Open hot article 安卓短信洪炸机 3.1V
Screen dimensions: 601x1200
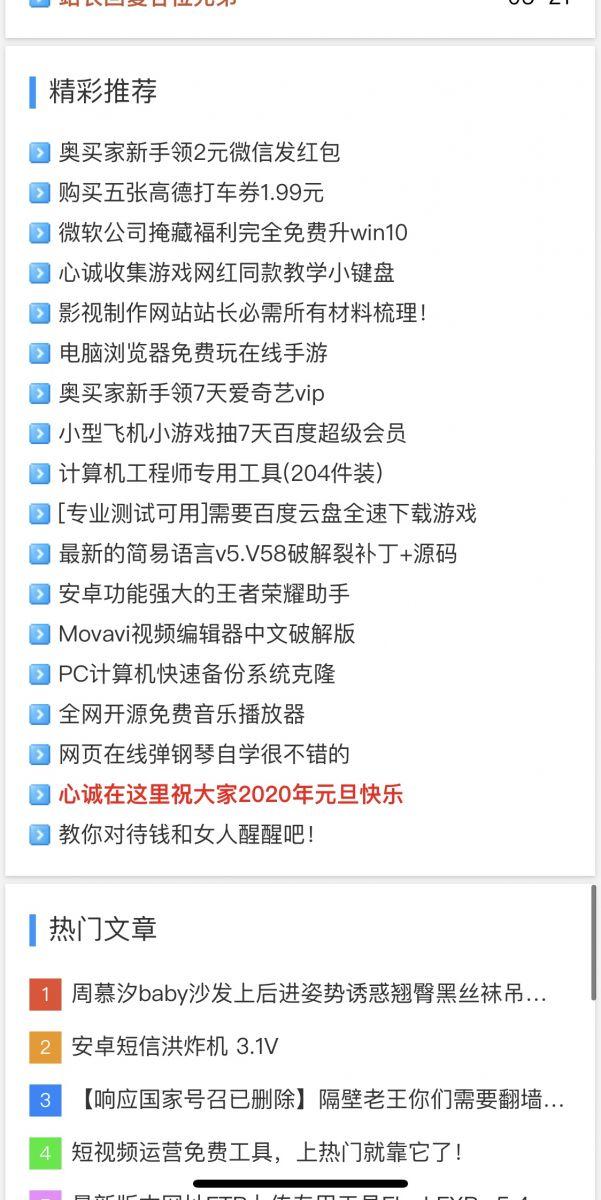coord(175,1047)
